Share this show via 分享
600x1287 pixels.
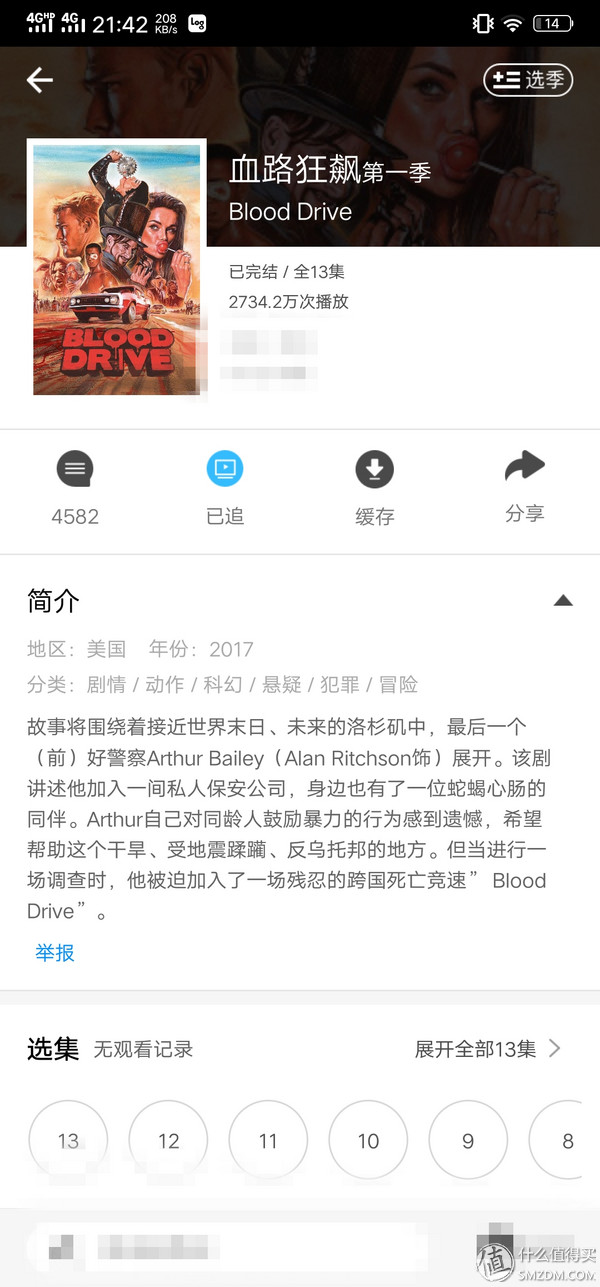(525, 486)
